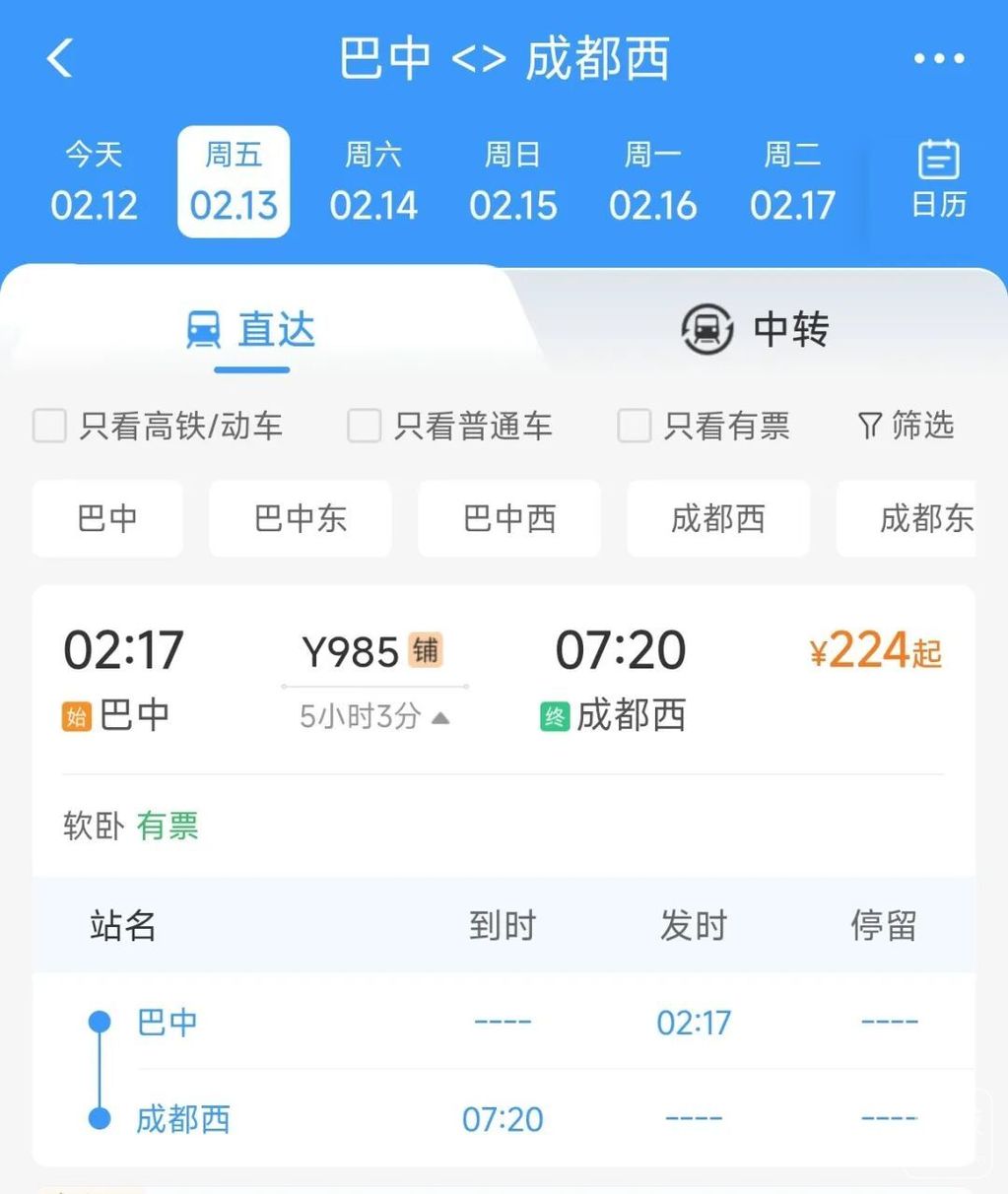
Task: Open the three-dot overflow menu
Action: pyautogui.click(x=938, y=59)
